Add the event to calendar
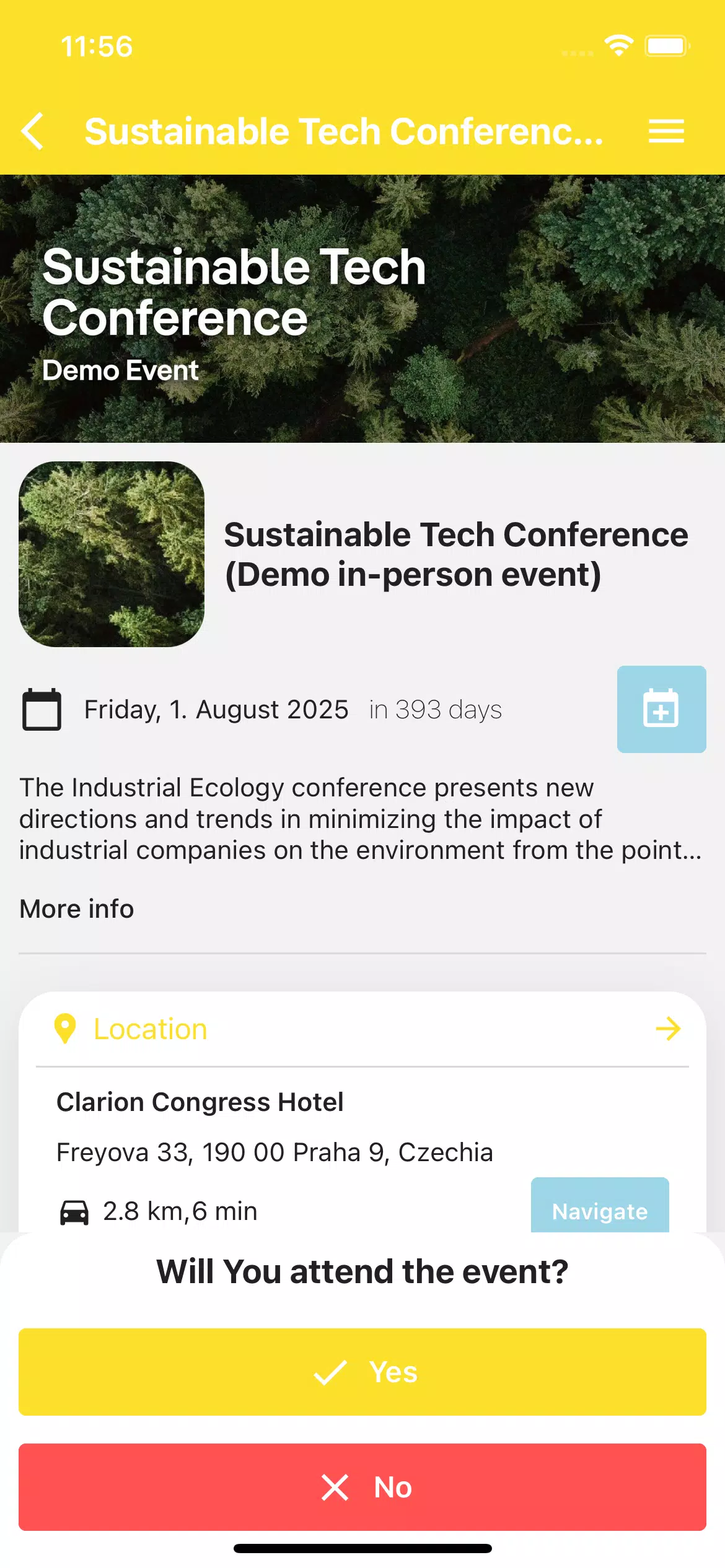This screenshot has height=1568, width=725. (x=661, y=709)
